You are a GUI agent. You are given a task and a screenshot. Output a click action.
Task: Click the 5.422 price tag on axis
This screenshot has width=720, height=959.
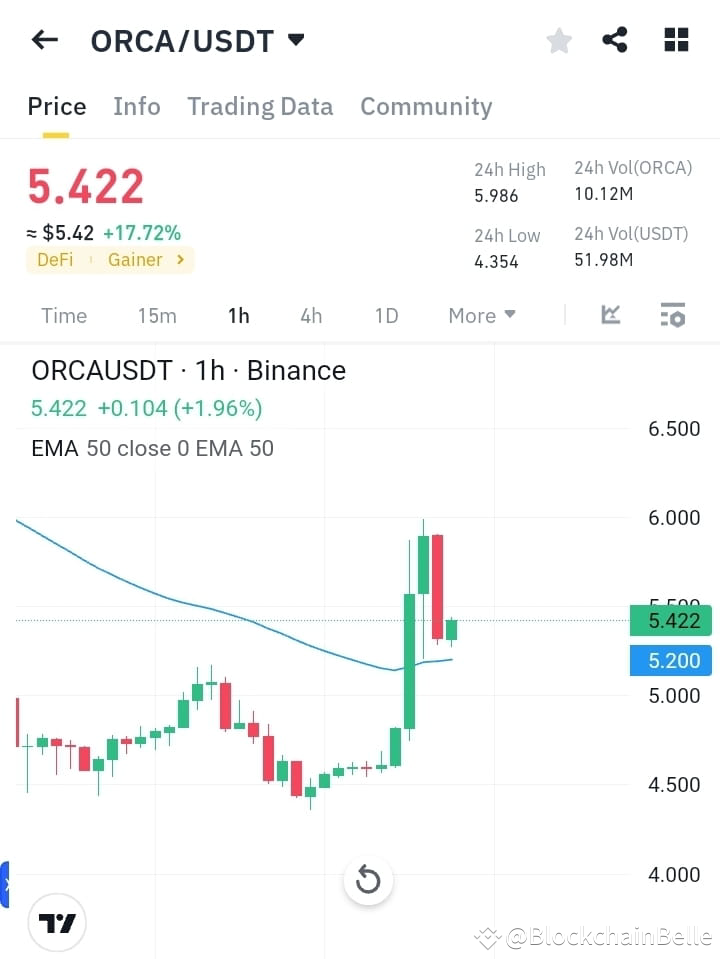click(671, 621)
